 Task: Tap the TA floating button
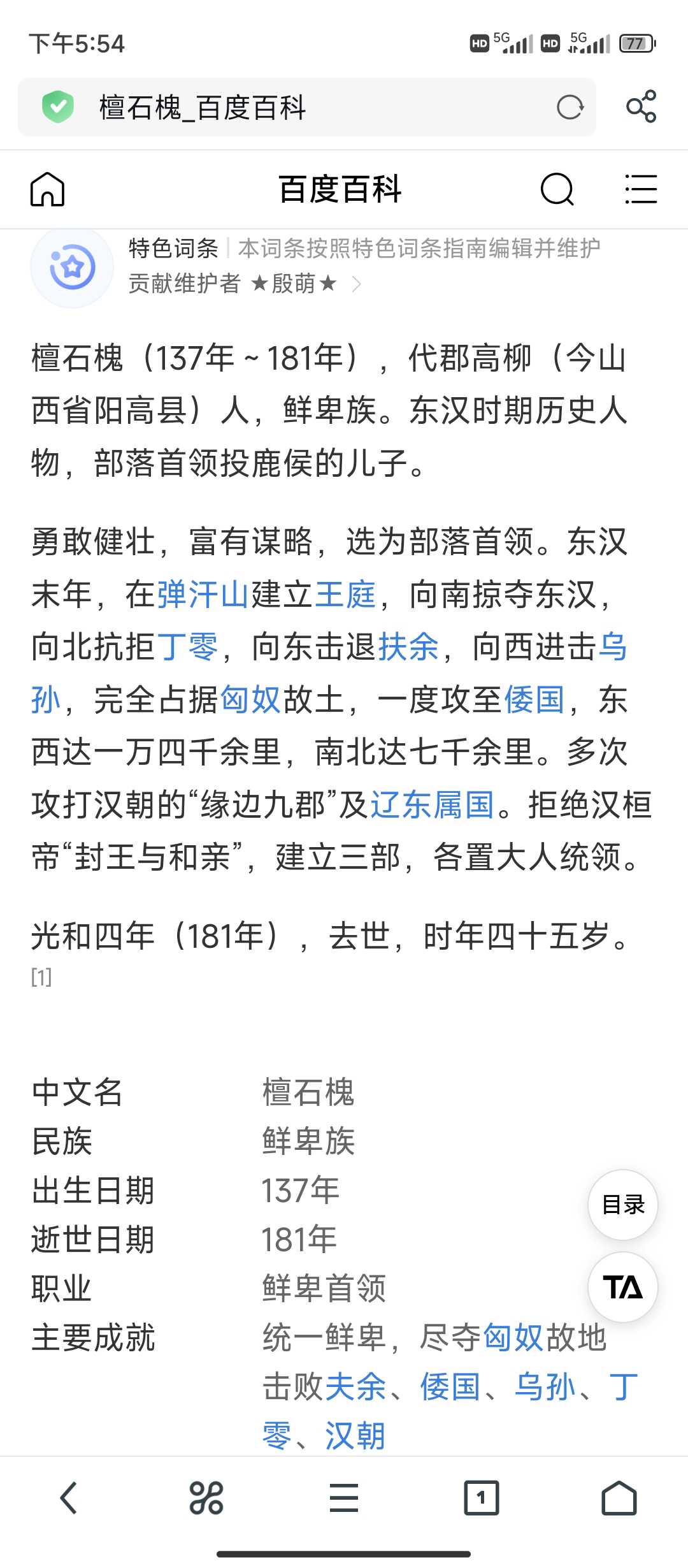[x=622, y=1287]
